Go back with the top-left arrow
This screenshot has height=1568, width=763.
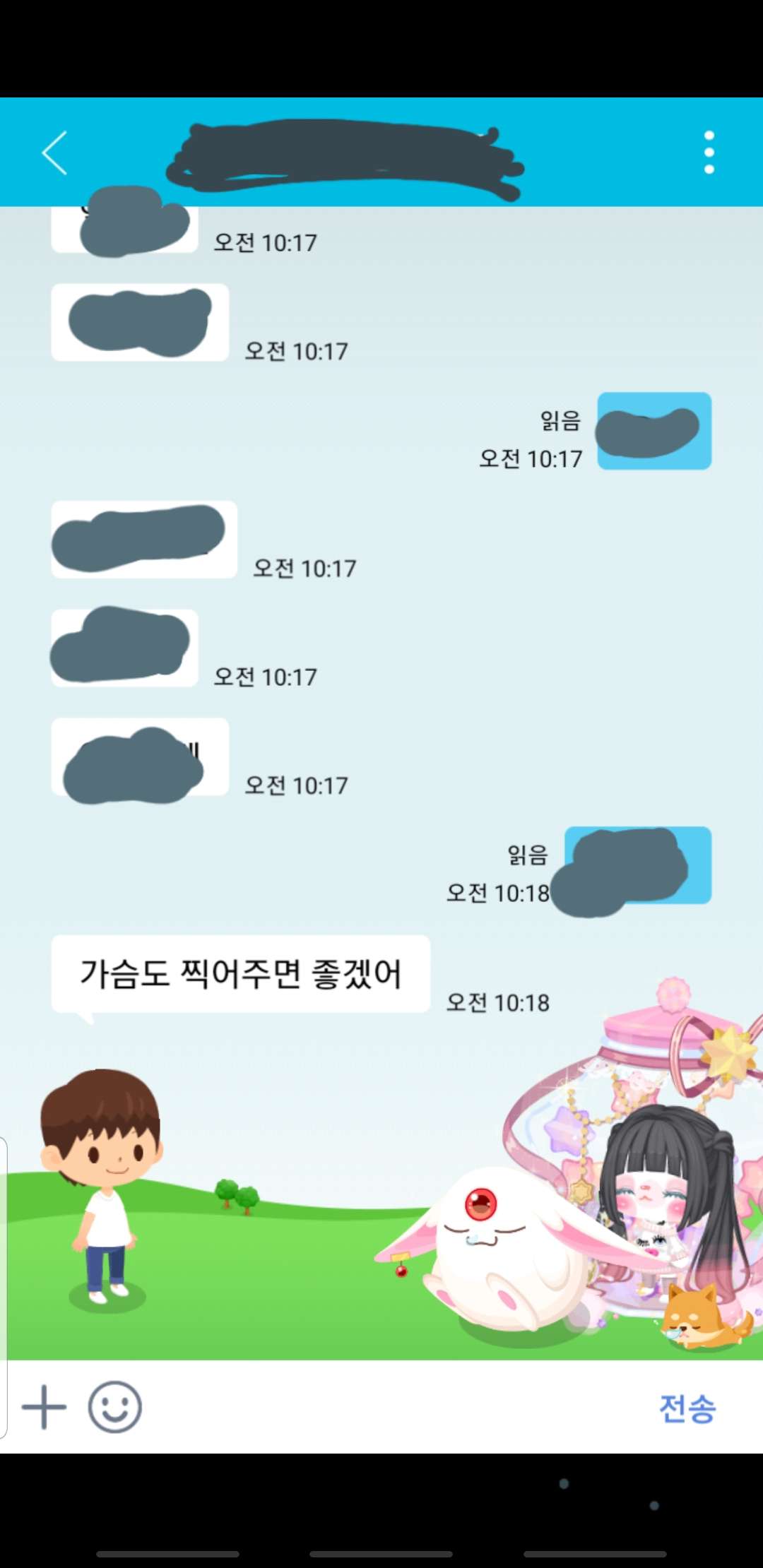[54, 153]
